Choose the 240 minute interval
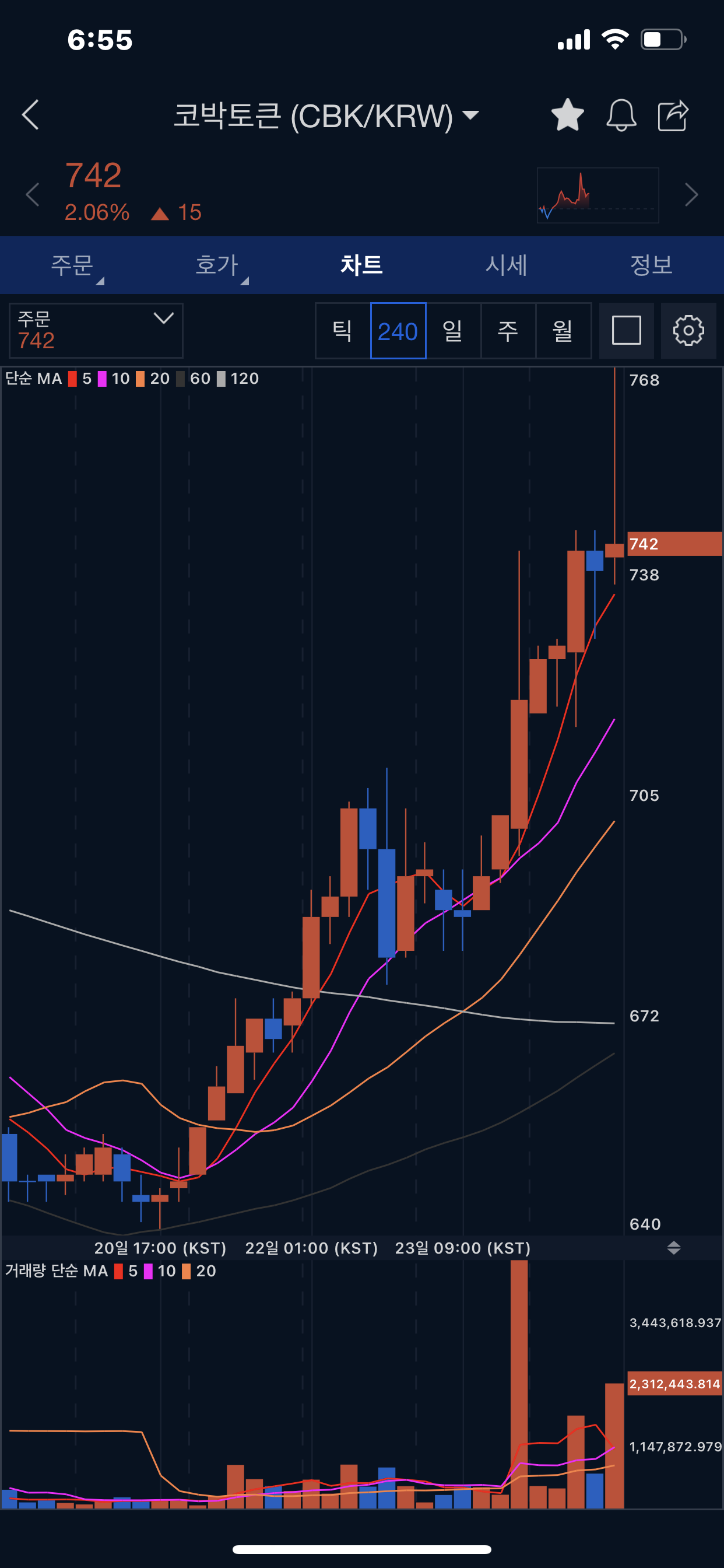 tap(398, 331)
